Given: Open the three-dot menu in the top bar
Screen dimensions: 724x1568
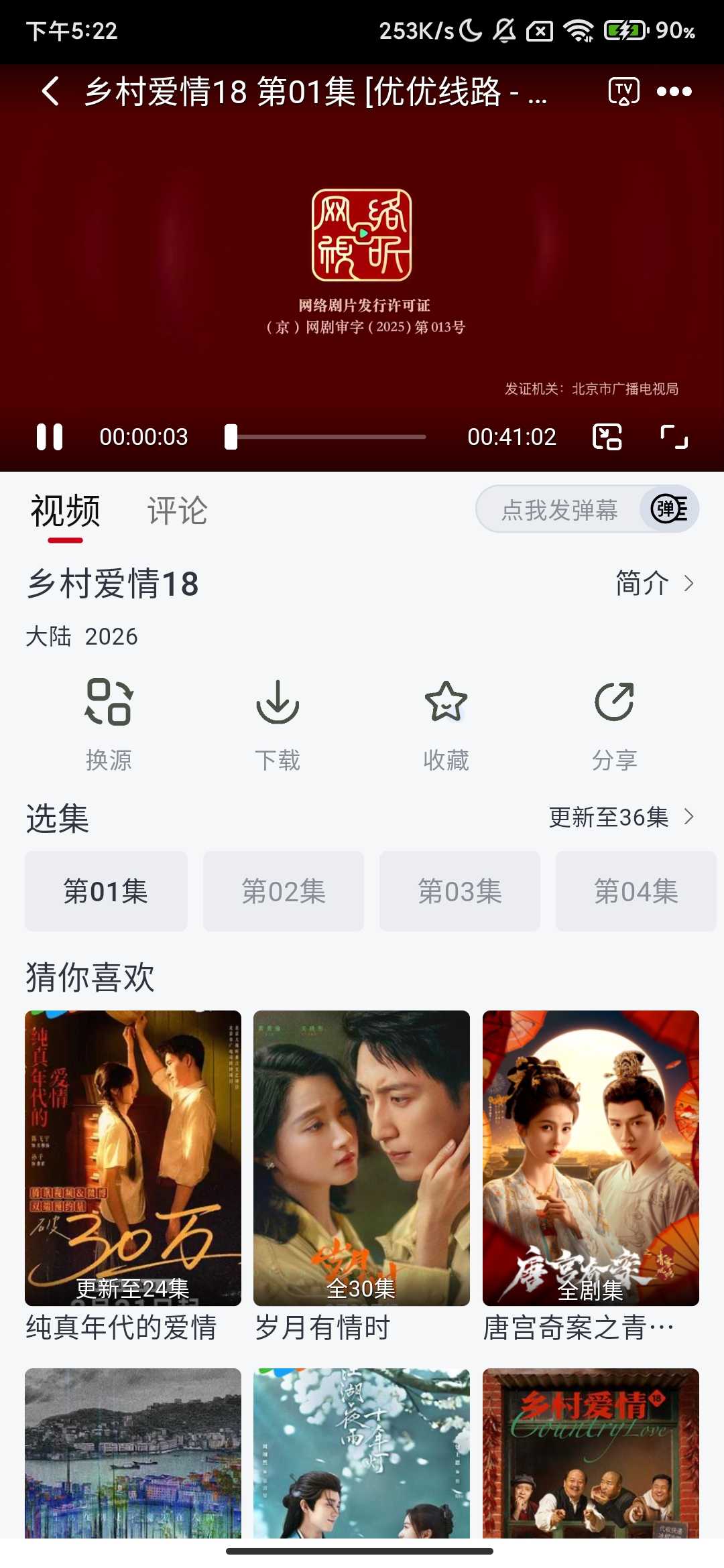Looking at the screenshot, I should pos(676,92).
